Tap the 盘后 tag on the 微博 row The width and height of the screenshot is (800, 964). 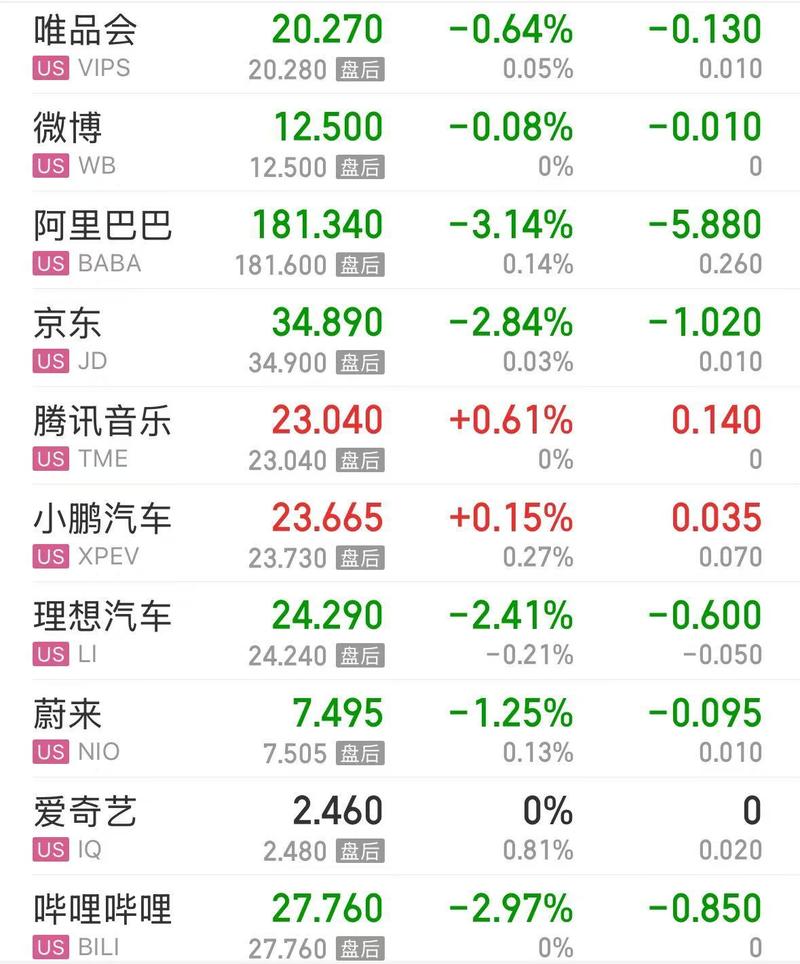pos(360,166)
